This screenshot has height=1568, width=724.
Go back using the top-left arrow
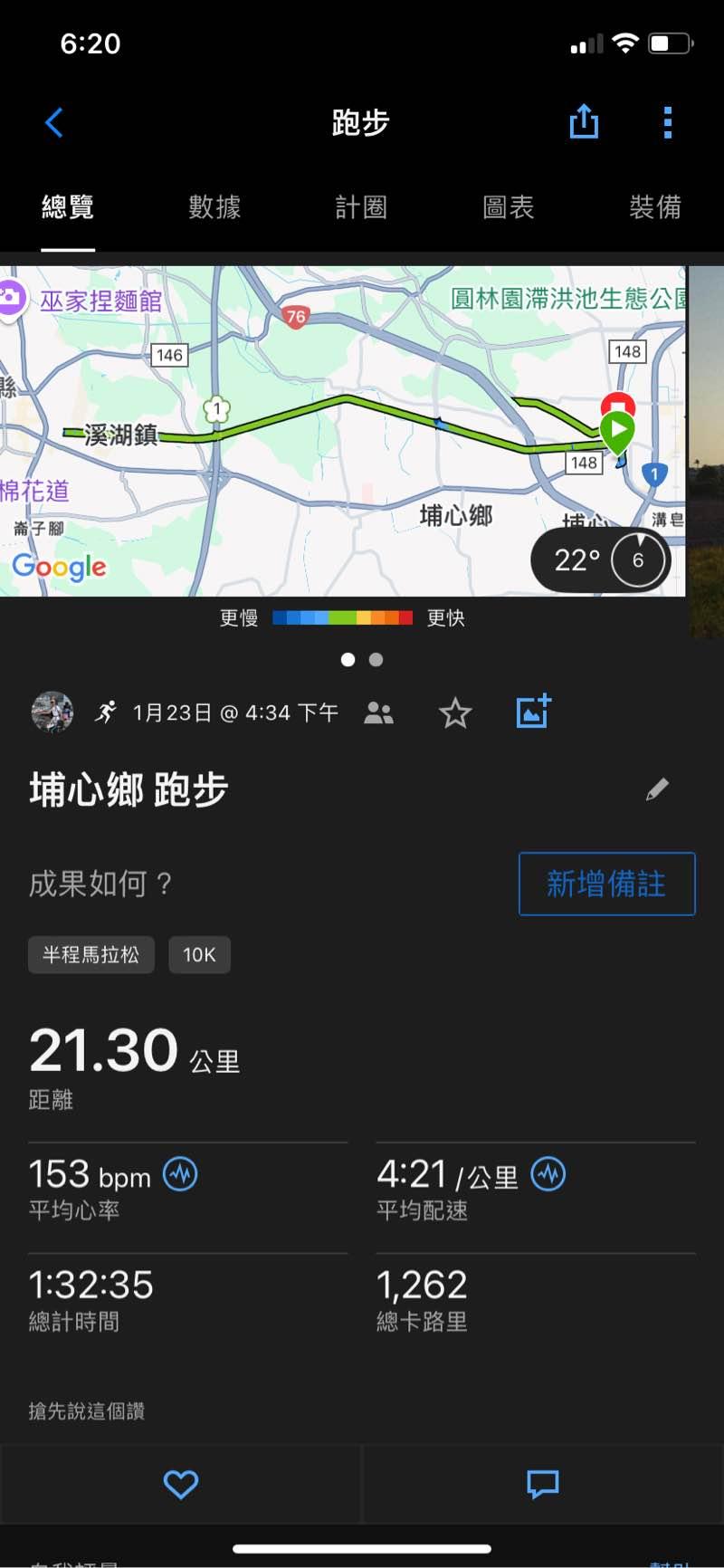[x=54, y=122]
